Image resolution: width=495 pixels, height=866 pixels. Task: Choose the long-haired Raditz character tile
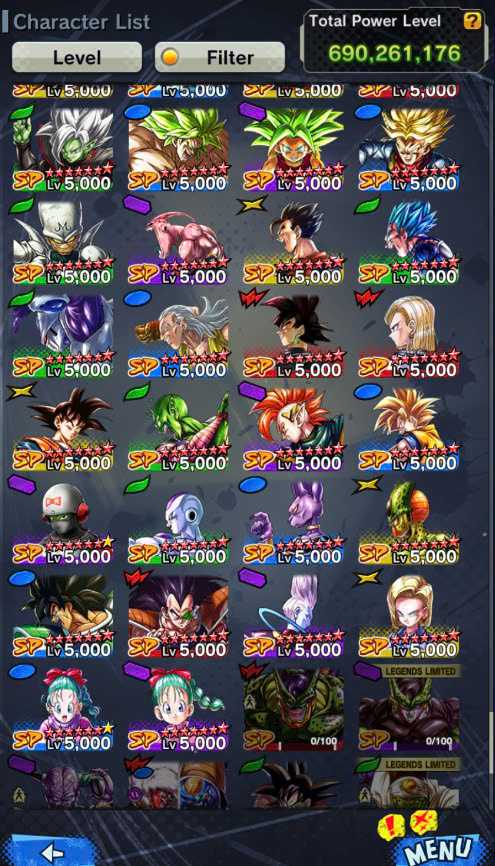pyautogui.click(x=178, y=616)
